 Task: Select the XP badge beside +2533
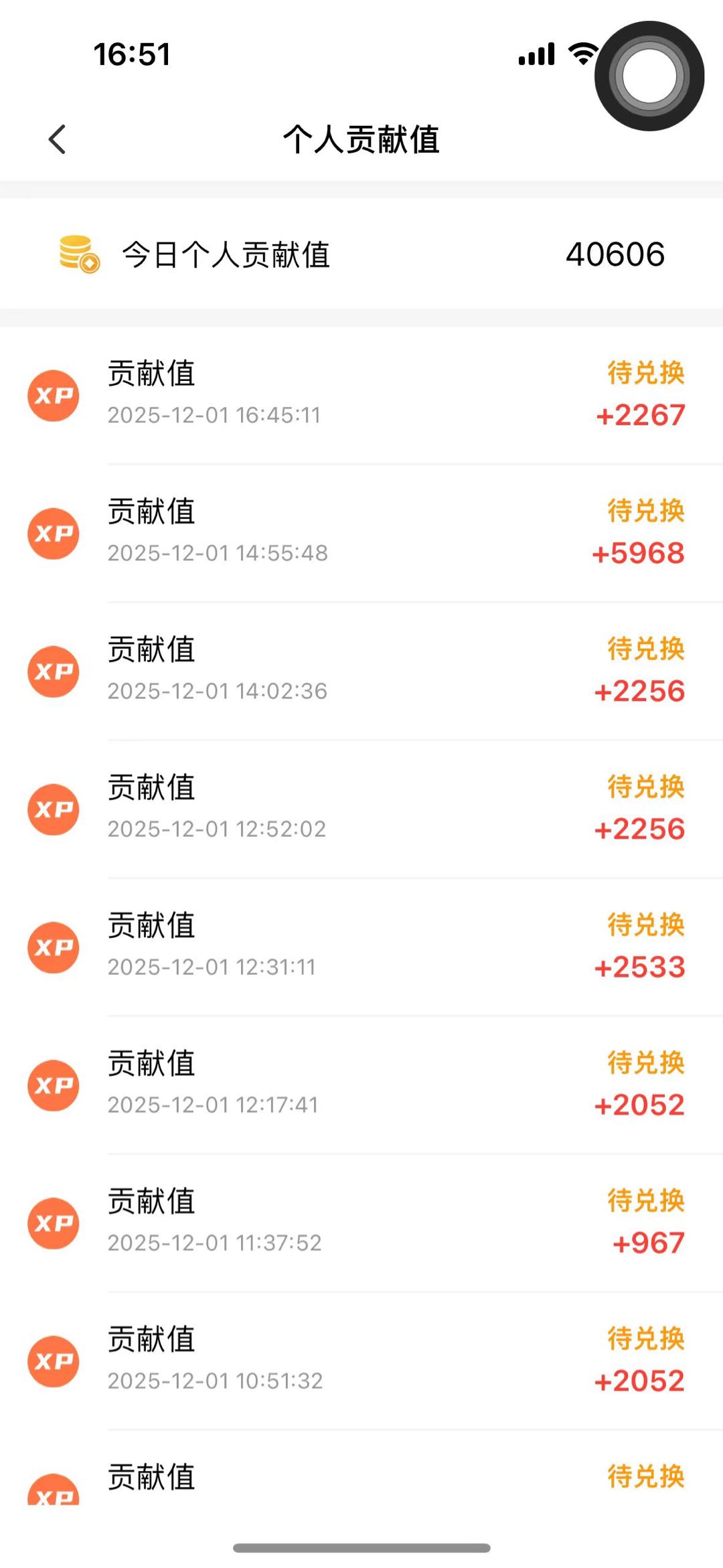click(53, 947)
